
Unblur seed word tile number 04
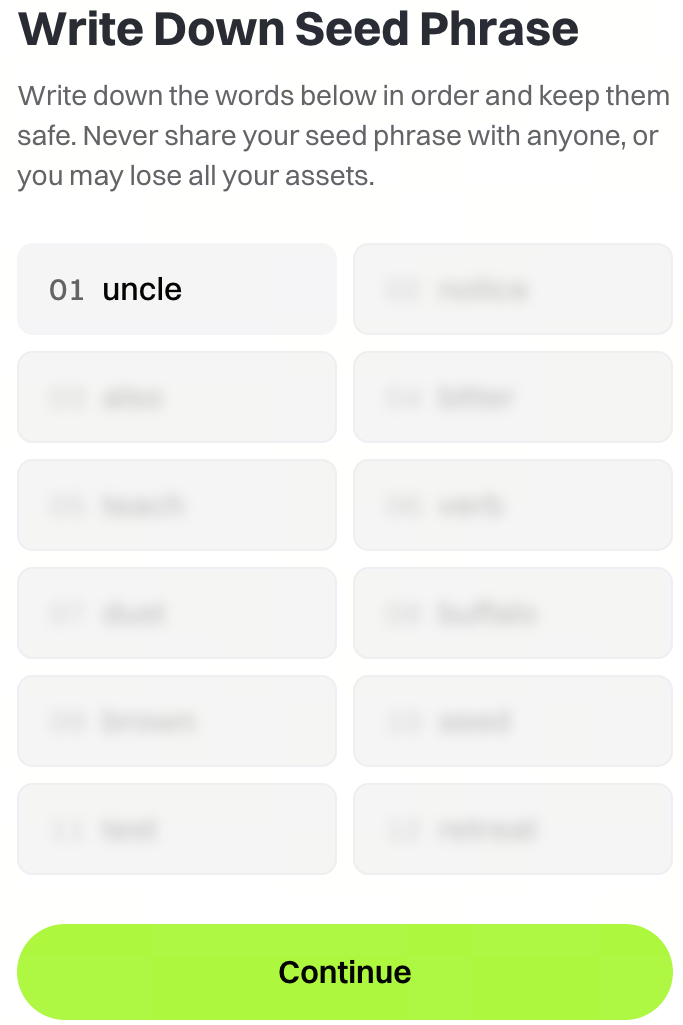click(513, 397)
